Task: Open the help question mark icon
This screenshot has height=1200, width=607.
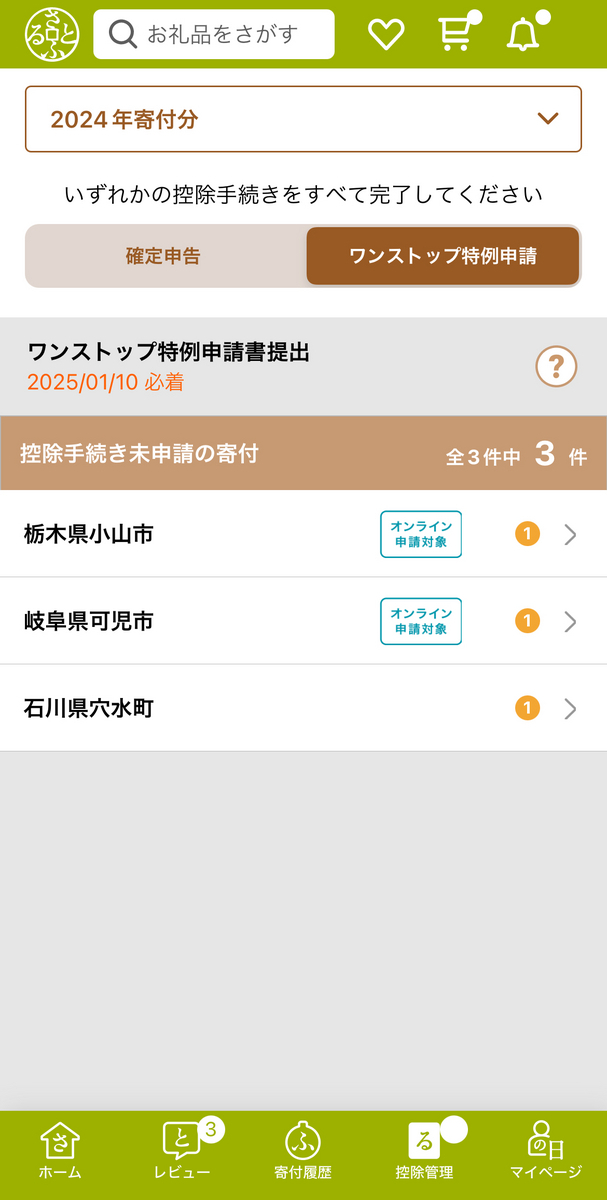Action: [556, 366]
